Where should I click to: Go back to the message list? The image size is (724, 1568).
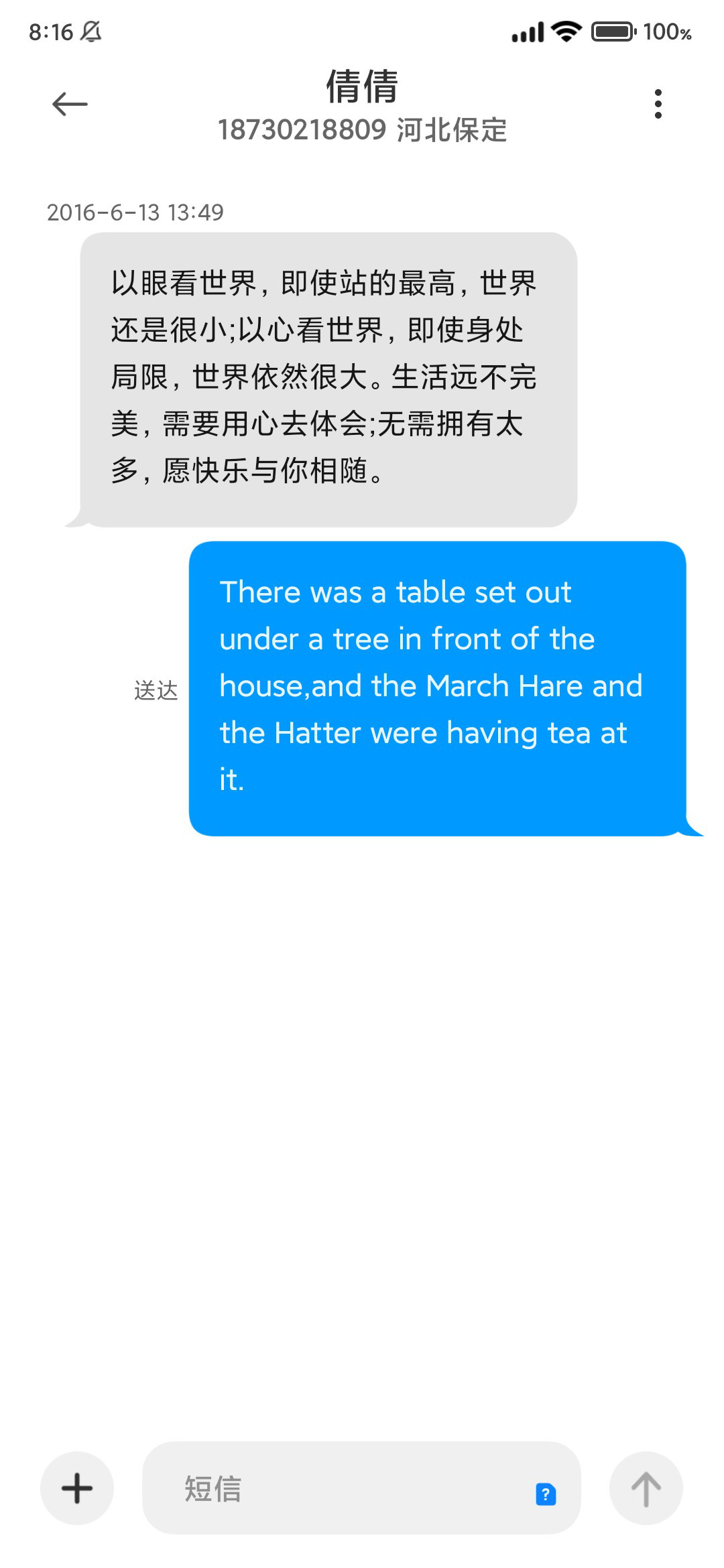70,104
